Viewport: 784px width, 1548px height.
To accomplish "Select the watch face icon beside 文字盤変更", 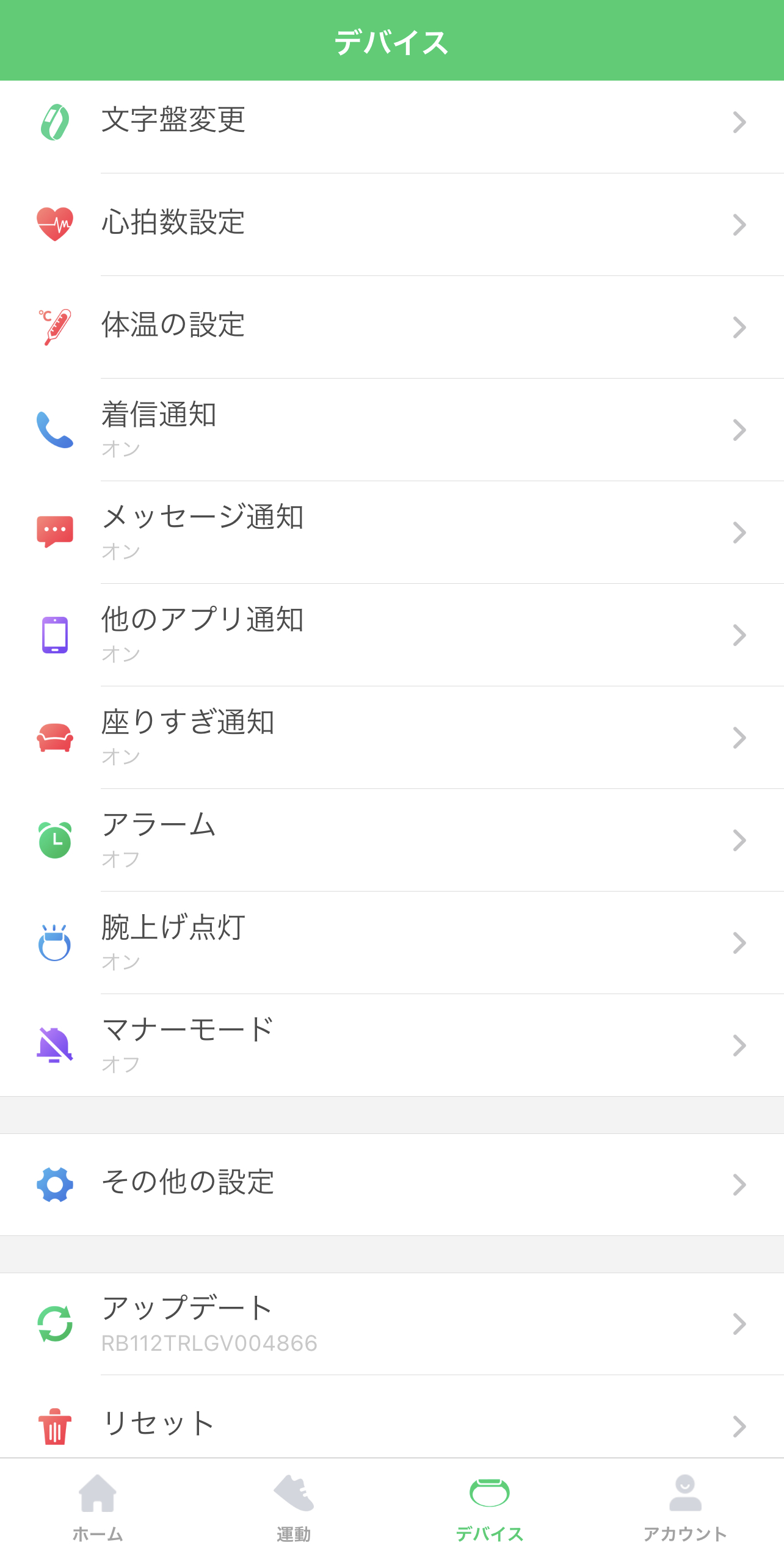I will click(55, 122).
